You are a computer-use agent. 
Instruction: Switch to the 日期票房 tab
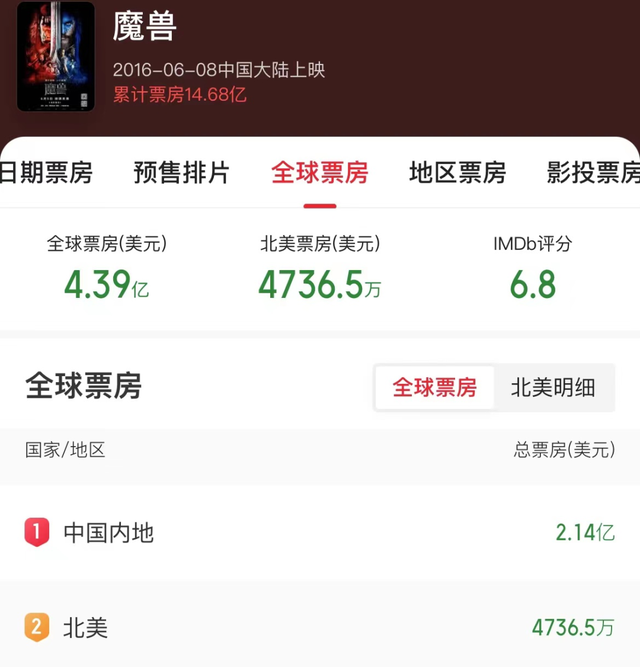point(46,173)
